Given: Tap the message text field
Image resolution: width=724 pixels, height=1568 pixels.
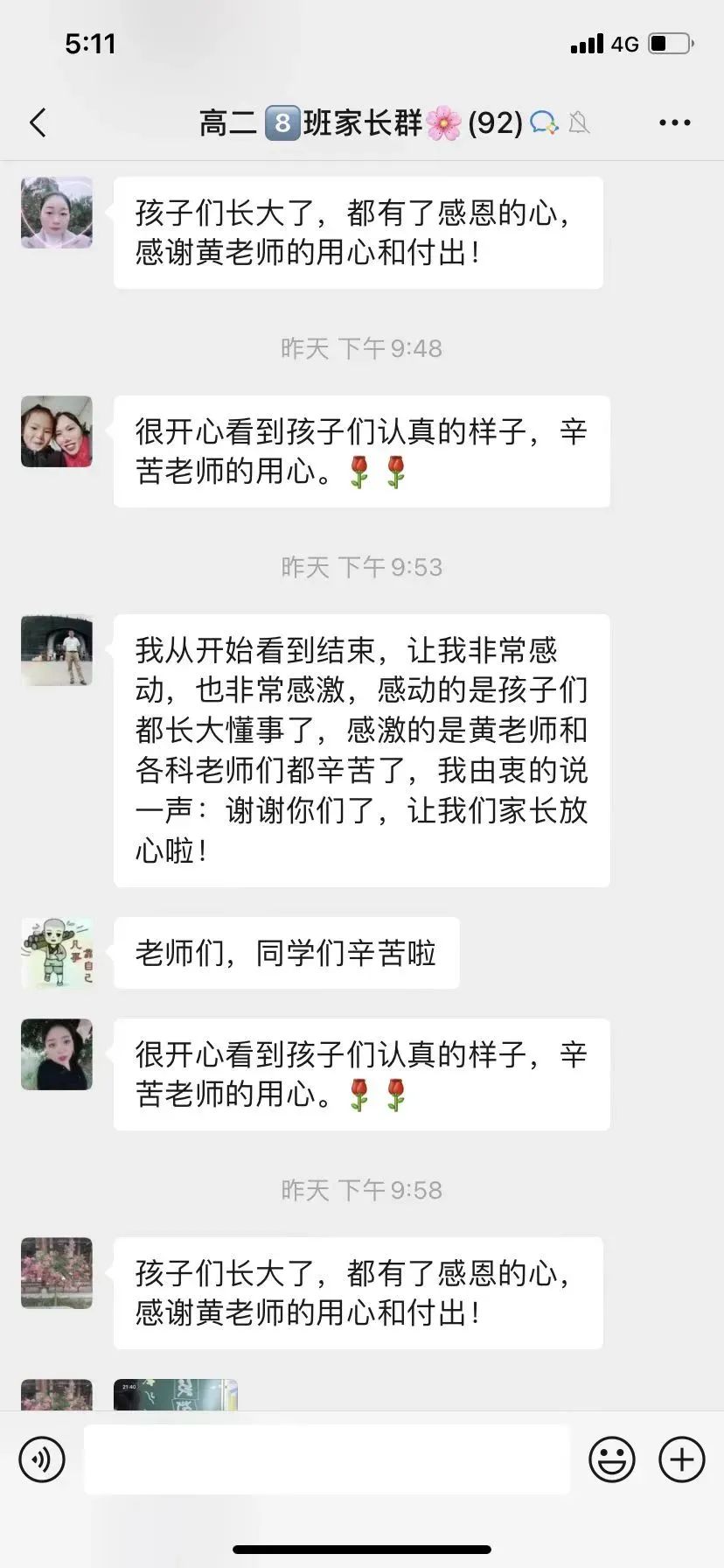Looking at the screenshot, I should pos(327,1459).
